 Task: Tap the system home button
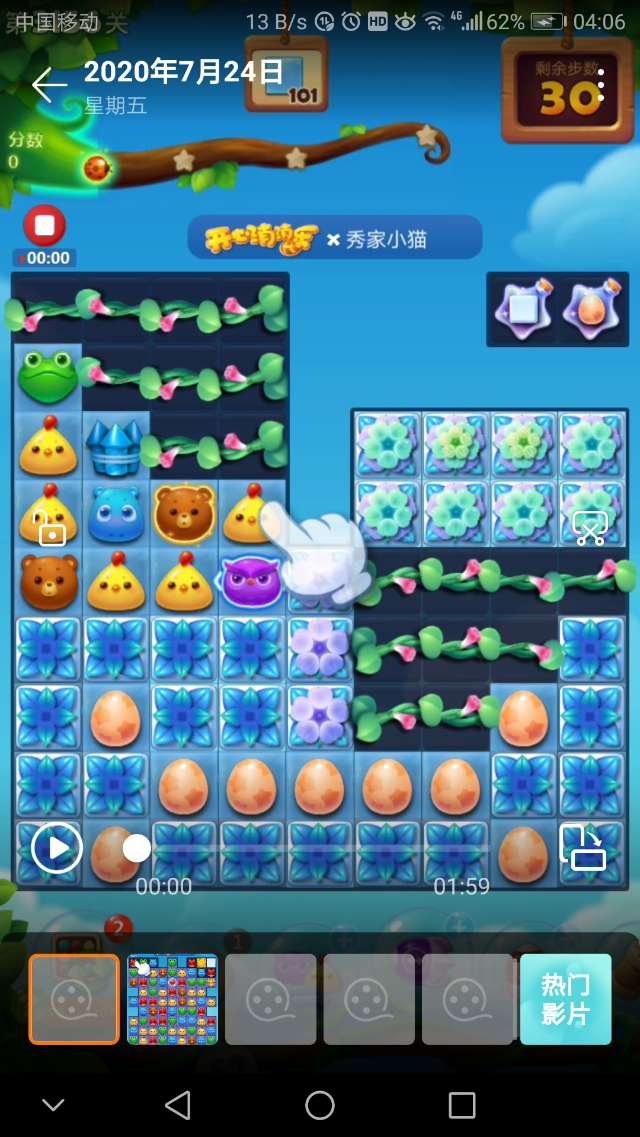[320, 1105]
